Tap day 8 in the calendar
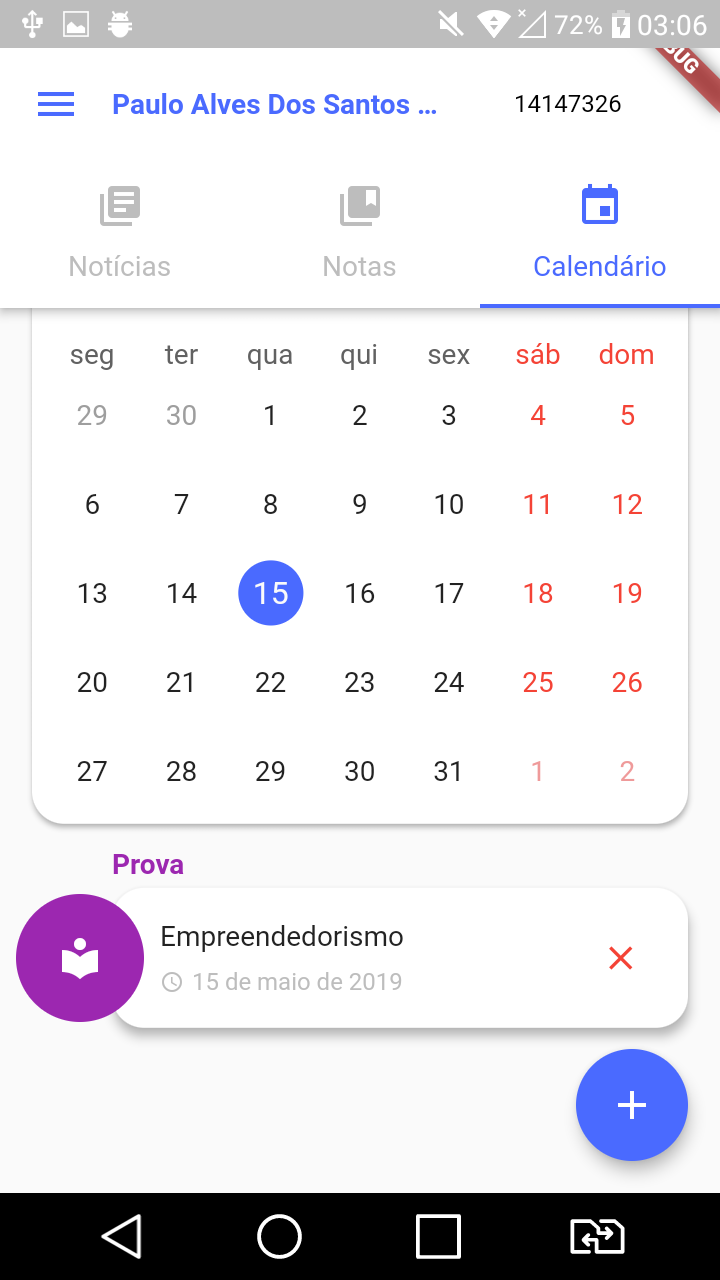This screenshot has width=720, height=1280. click(271, 505)
